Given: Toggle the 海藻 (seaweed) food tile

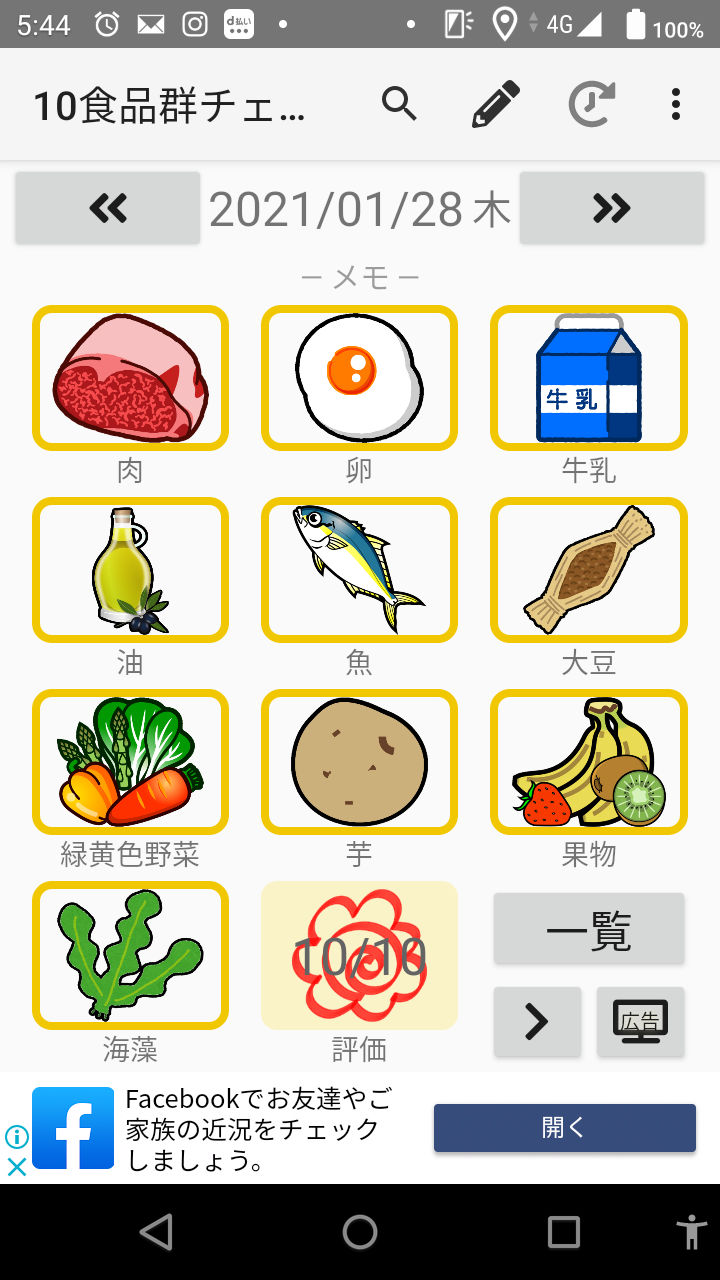Looking at the screenshot, I should pyautogui.click(x=131, y=955).
